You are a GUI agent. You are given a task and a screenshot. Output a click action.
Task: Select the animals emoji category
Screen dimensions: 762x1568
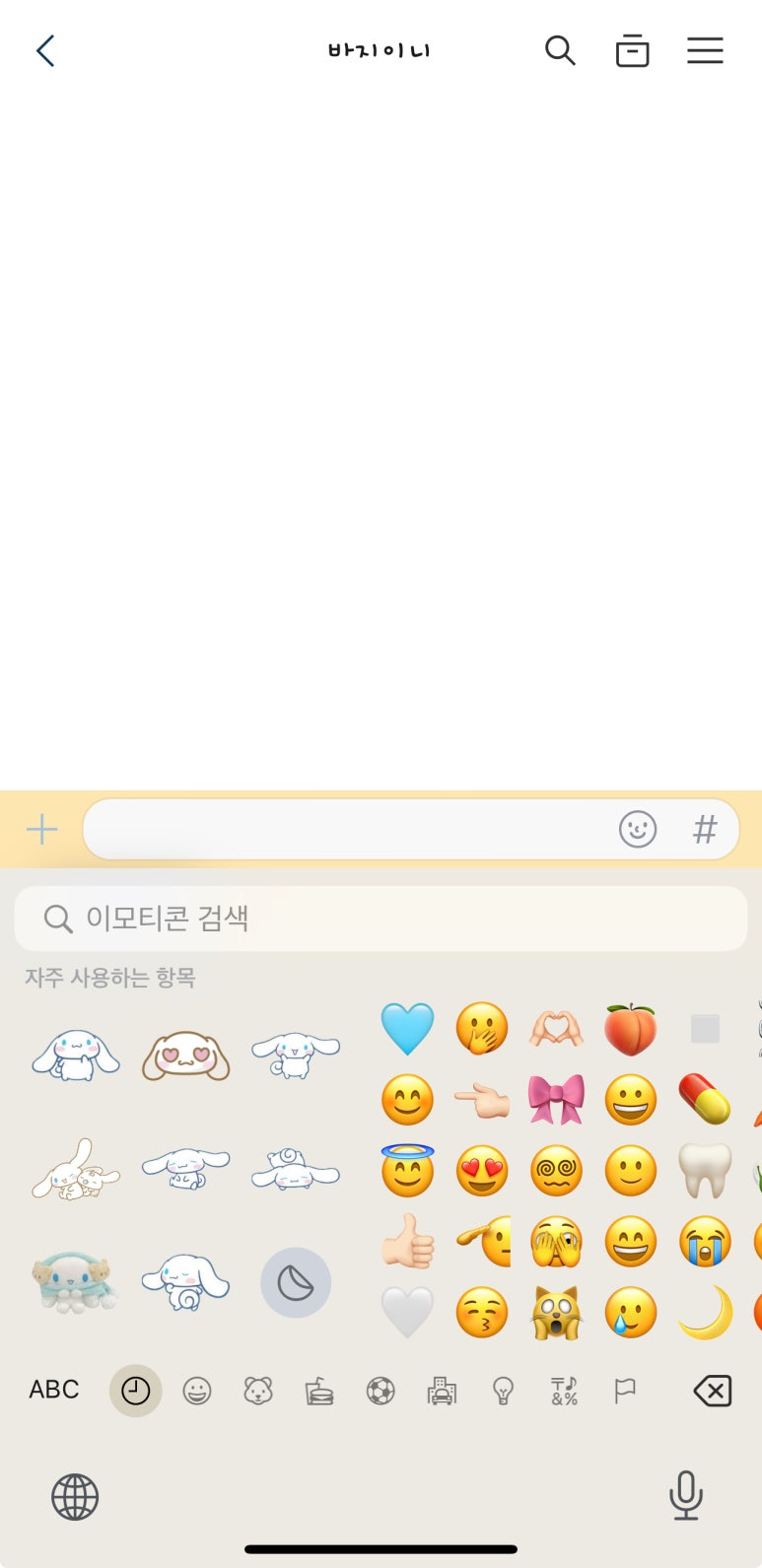tap(258, 1391)
